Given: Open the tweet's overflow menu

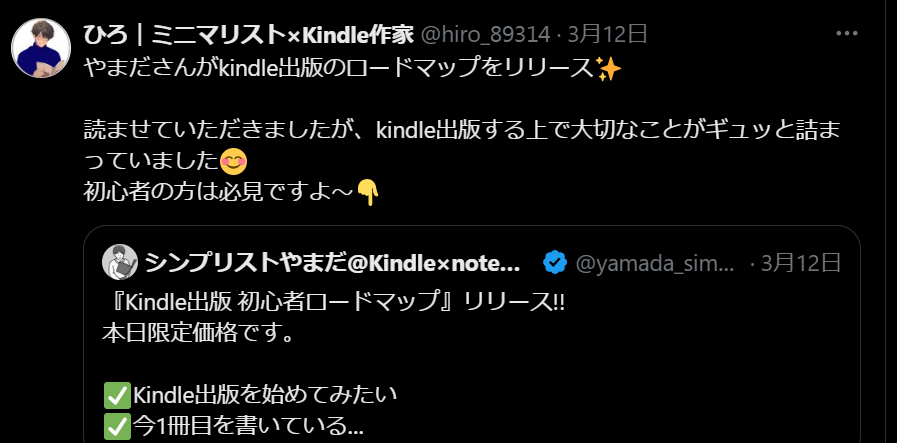Looking at the screenshot, I should [847, 33].
